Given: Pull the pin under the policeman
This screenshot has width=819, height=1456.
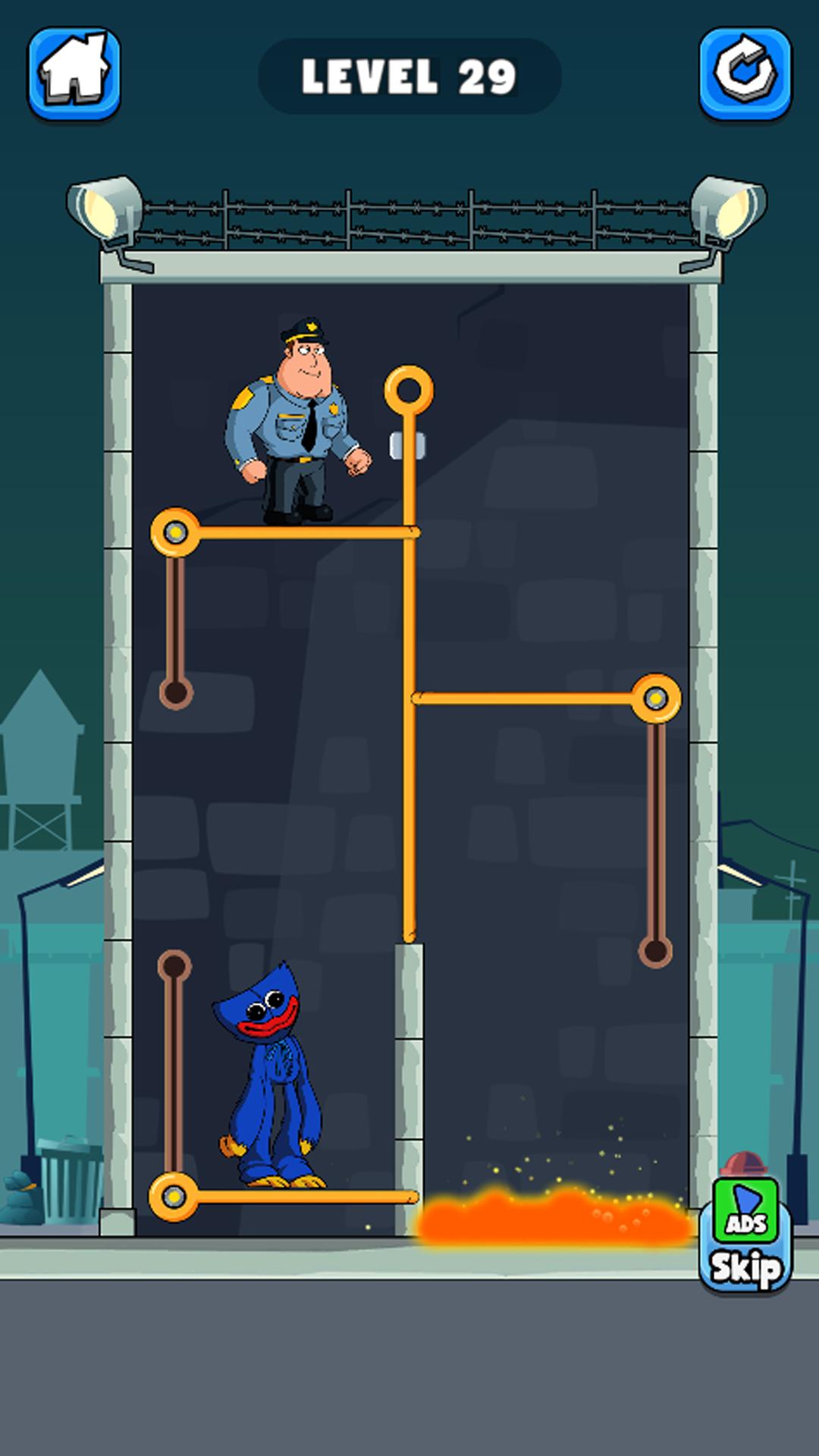Looking at the screenshot, I should [175, 532].
